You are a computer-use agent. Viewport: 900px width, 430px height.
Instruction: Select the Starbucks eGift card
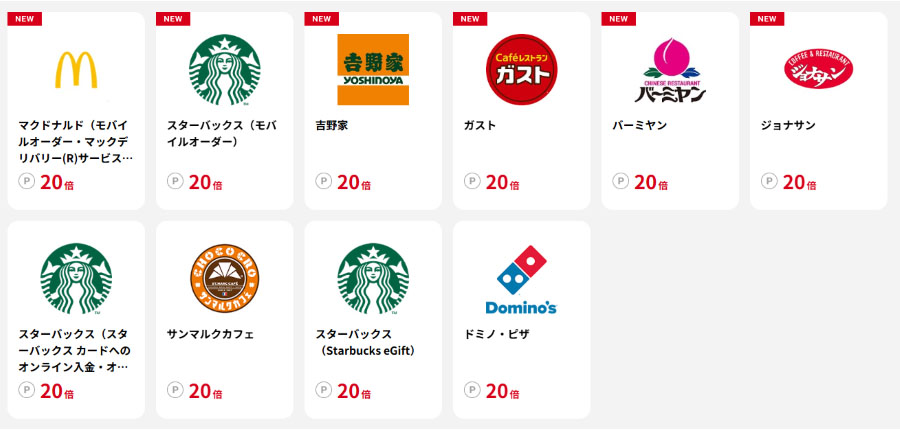click(372, 319)
